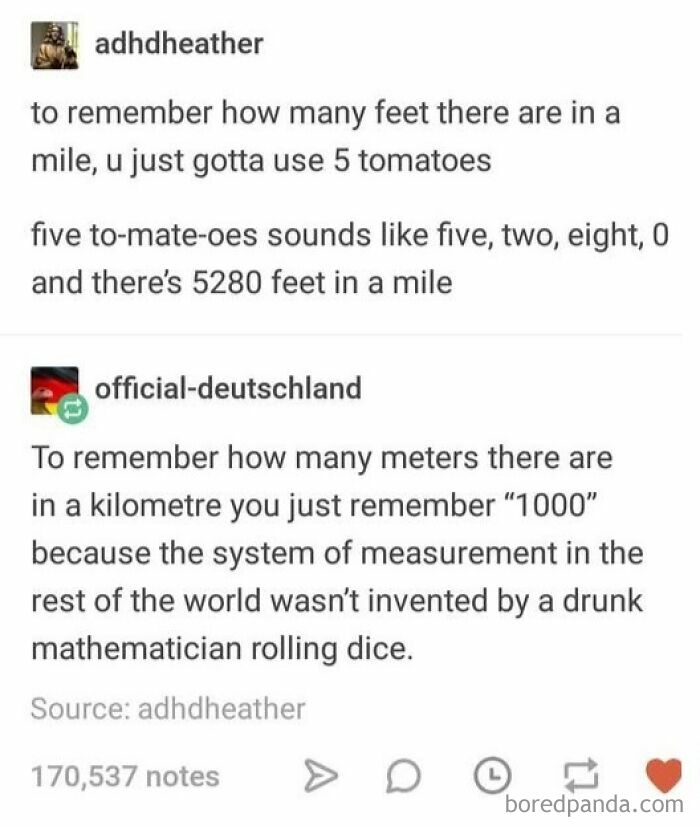Reply to the post with the comment icon
Viewport: 700px width, 826px height.
pos(403,776)
